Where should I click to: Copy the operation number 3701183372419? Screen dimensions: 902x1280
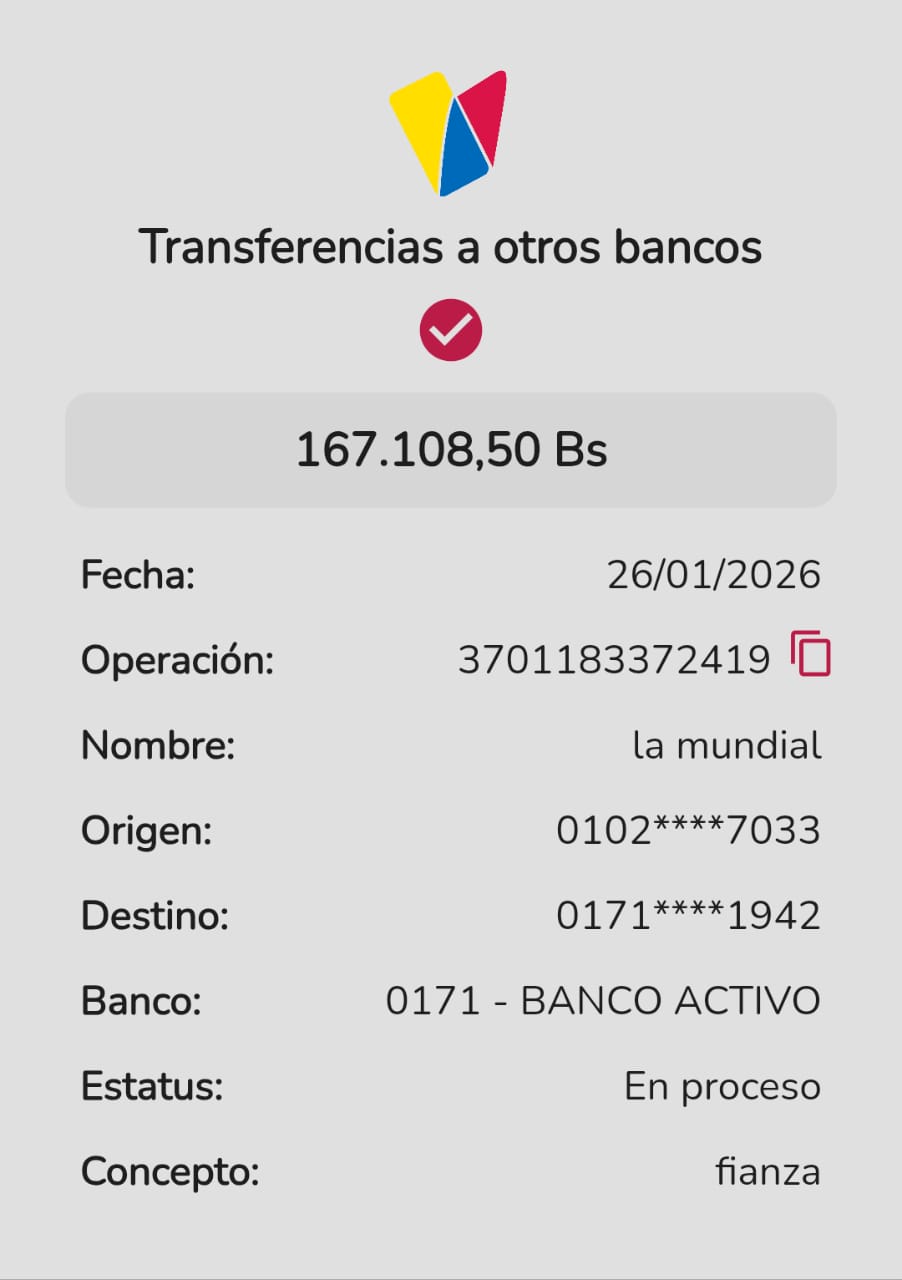coord(811,655)
